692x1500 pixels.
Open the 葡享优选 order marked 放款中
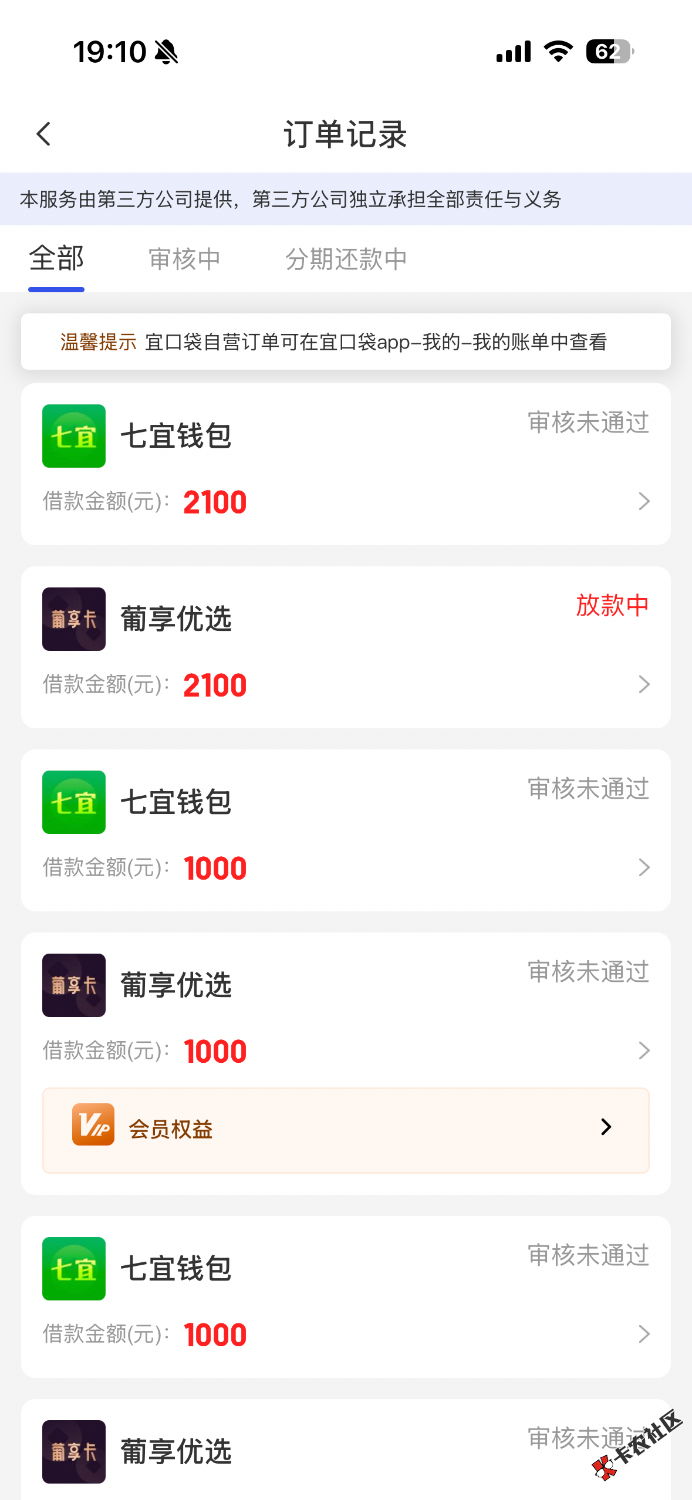point(345,647)
